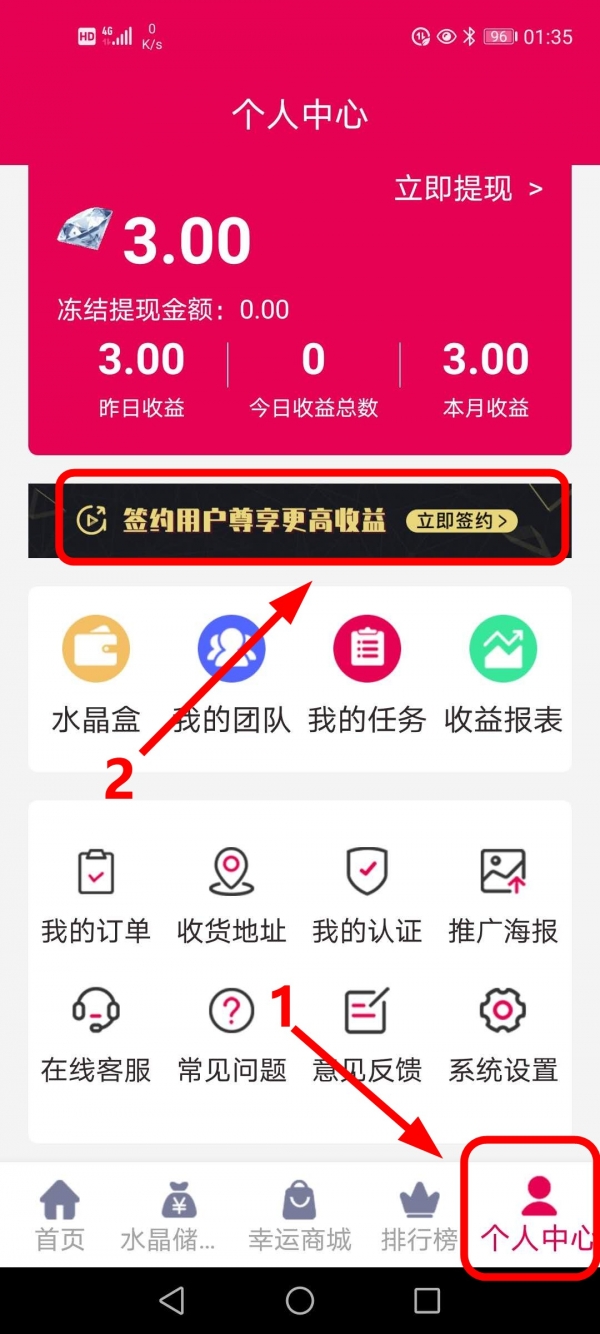Open 我的团队
Image resolution: width=600 pixels, height=1334 pixels.
(x=232, y=676)
